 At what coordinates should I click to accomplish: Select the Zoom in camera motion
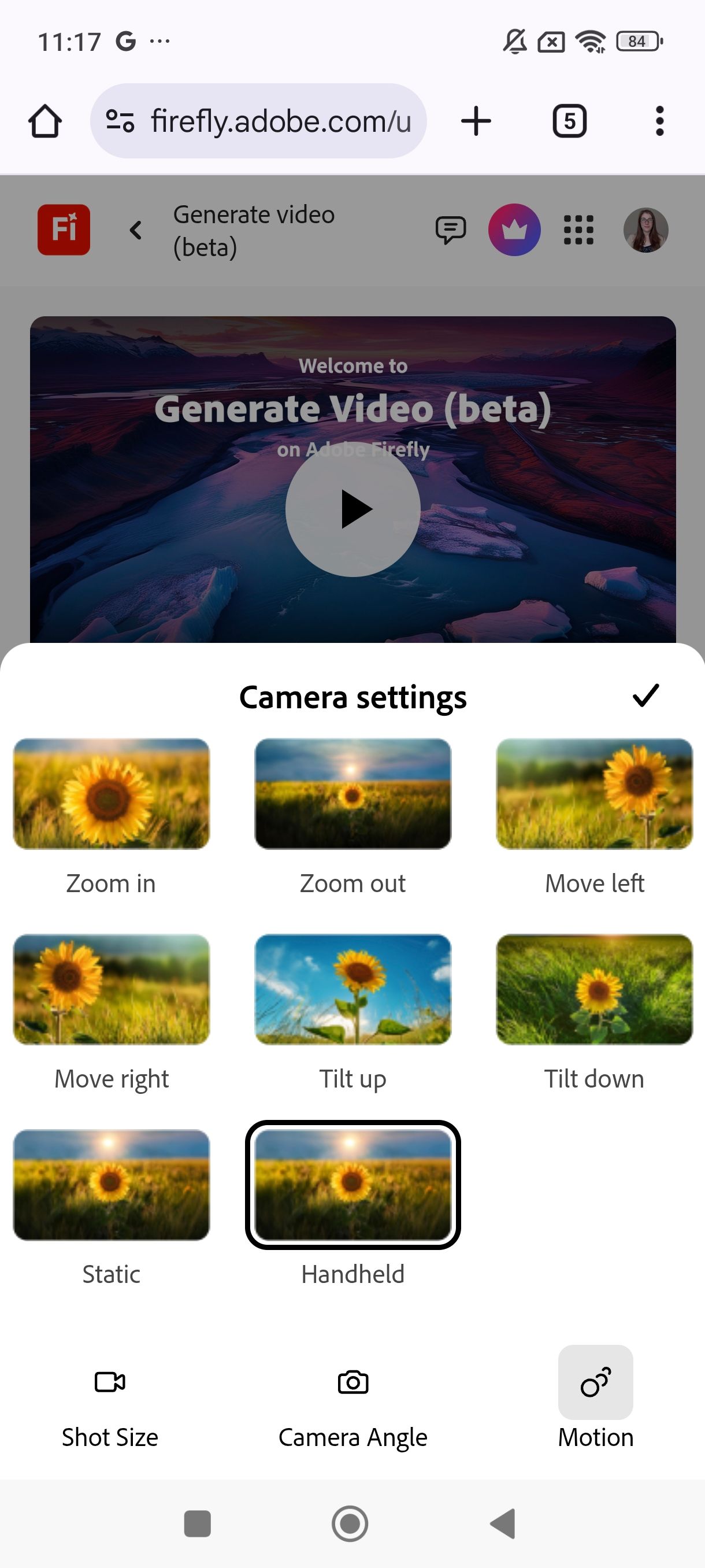coord(111,794)
